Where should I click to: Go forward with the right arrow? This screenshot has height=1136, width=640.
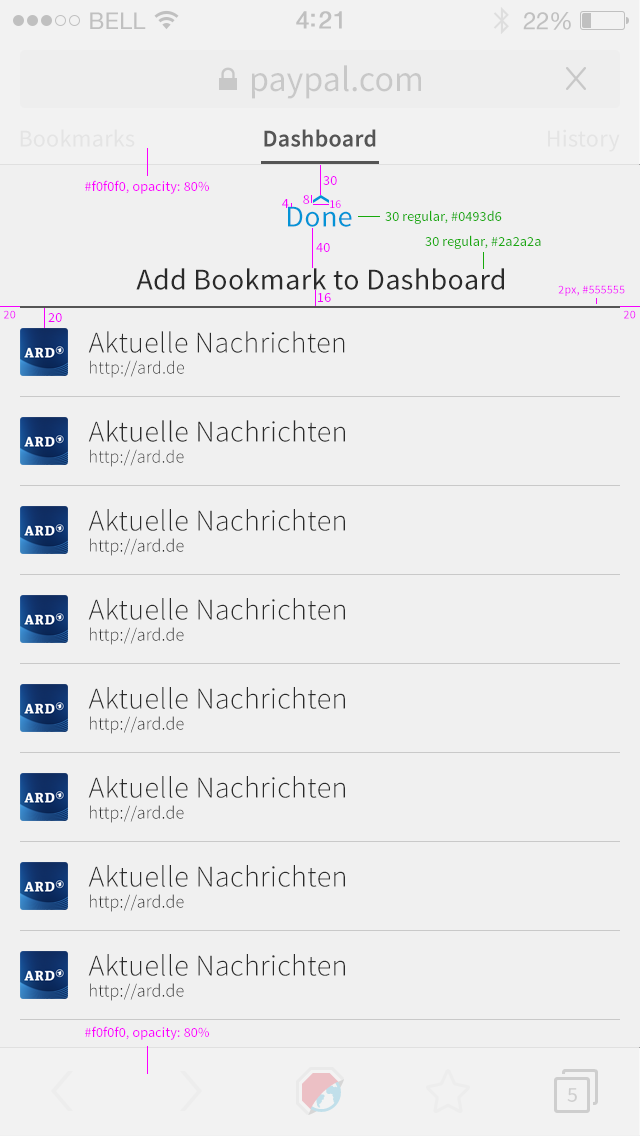click(191, 1091)
